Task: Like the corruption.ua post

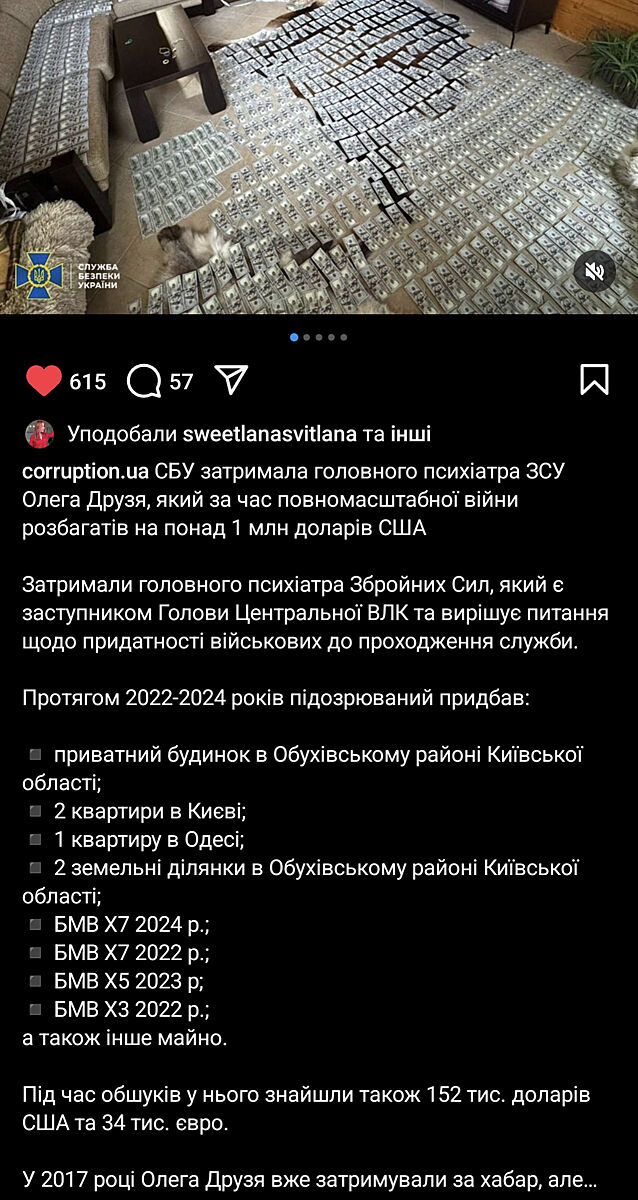Action: pyautogui.click(x=43, y=381)
